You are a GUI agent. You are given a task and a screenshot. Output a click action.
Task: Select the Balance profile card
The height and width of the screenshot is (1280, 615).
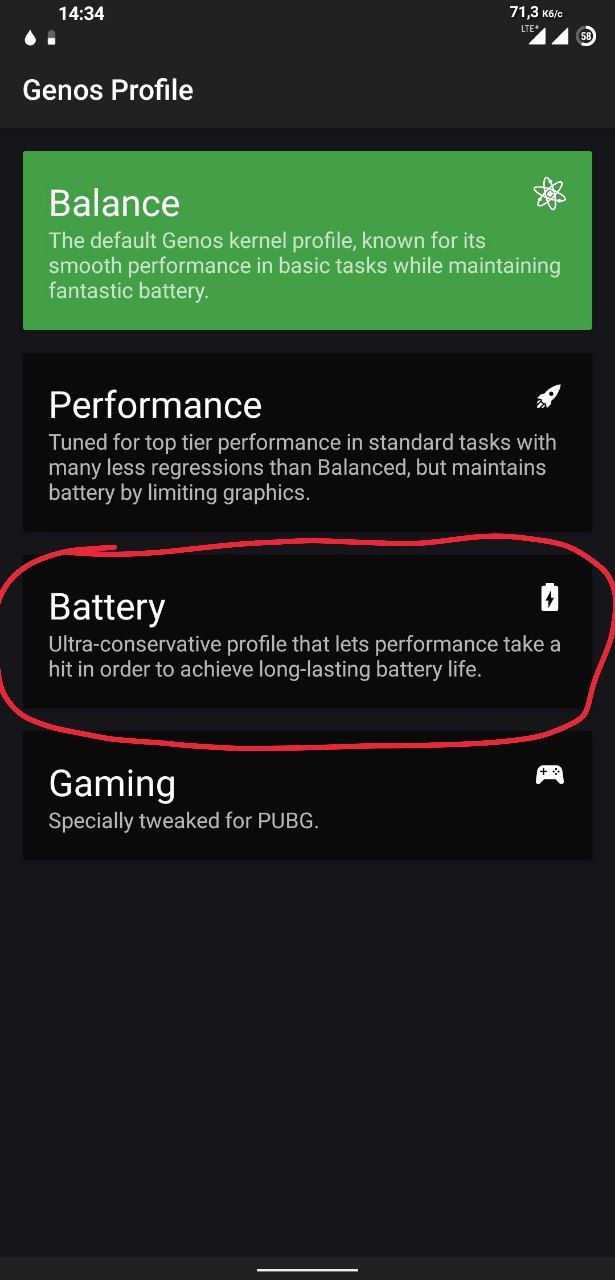pyautogui.click(x=307, y=240)
